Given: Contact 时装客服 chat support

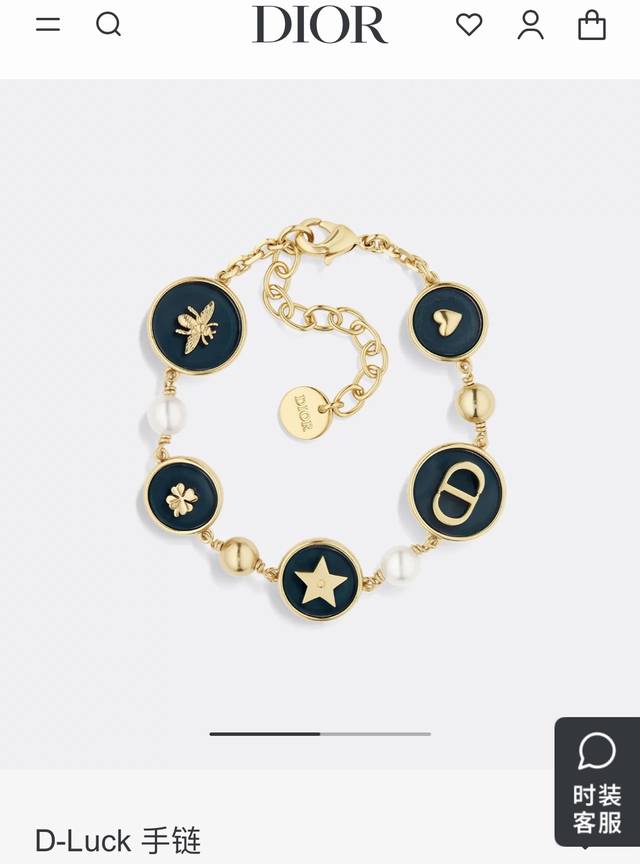Looking at the screenshot, I should [x=597, y=781].
